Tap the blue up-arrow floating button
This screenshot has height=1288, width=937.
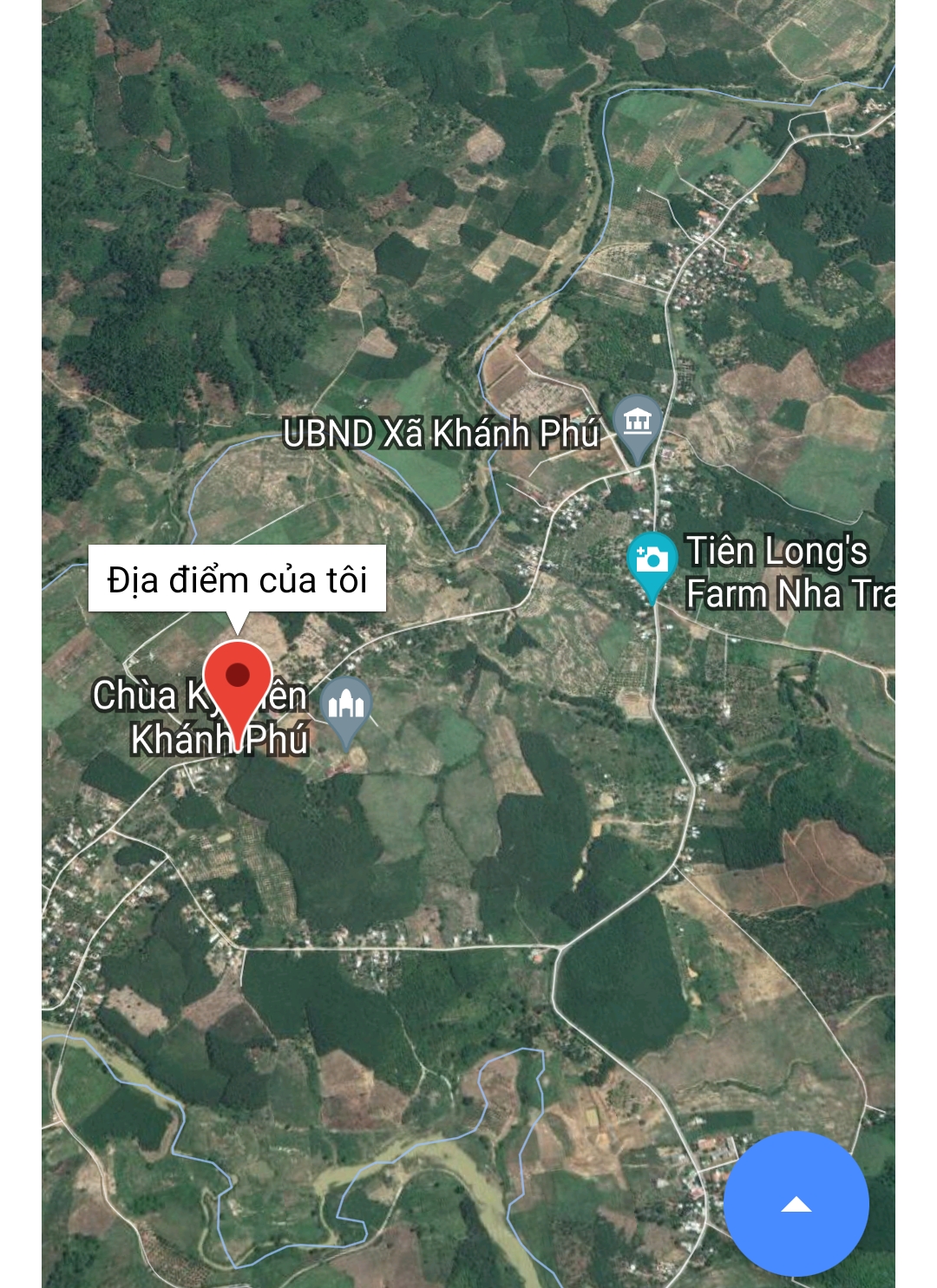point(796,1203)
